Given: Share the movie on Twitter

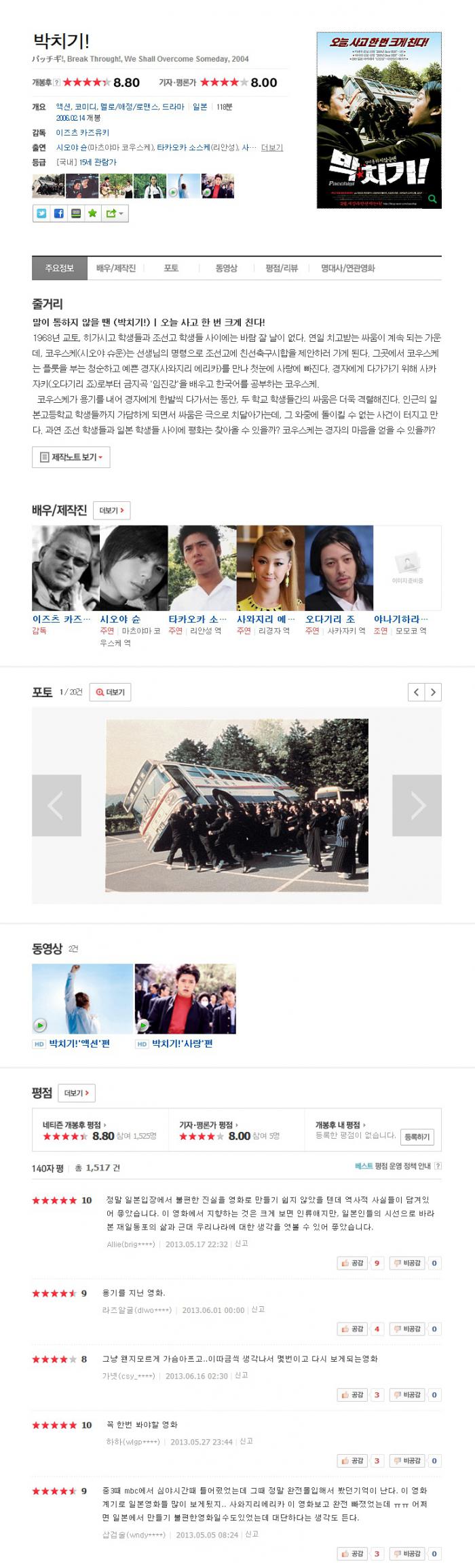Looking at the screenshot, I should click(42, 213).
